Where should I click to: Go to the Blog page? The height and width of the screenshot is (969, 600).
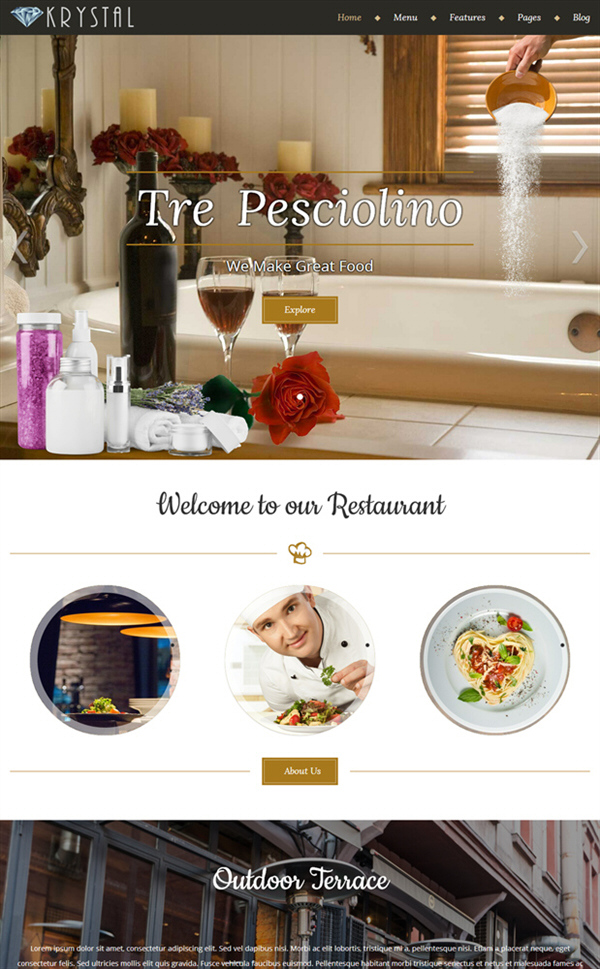click(581, 17)
